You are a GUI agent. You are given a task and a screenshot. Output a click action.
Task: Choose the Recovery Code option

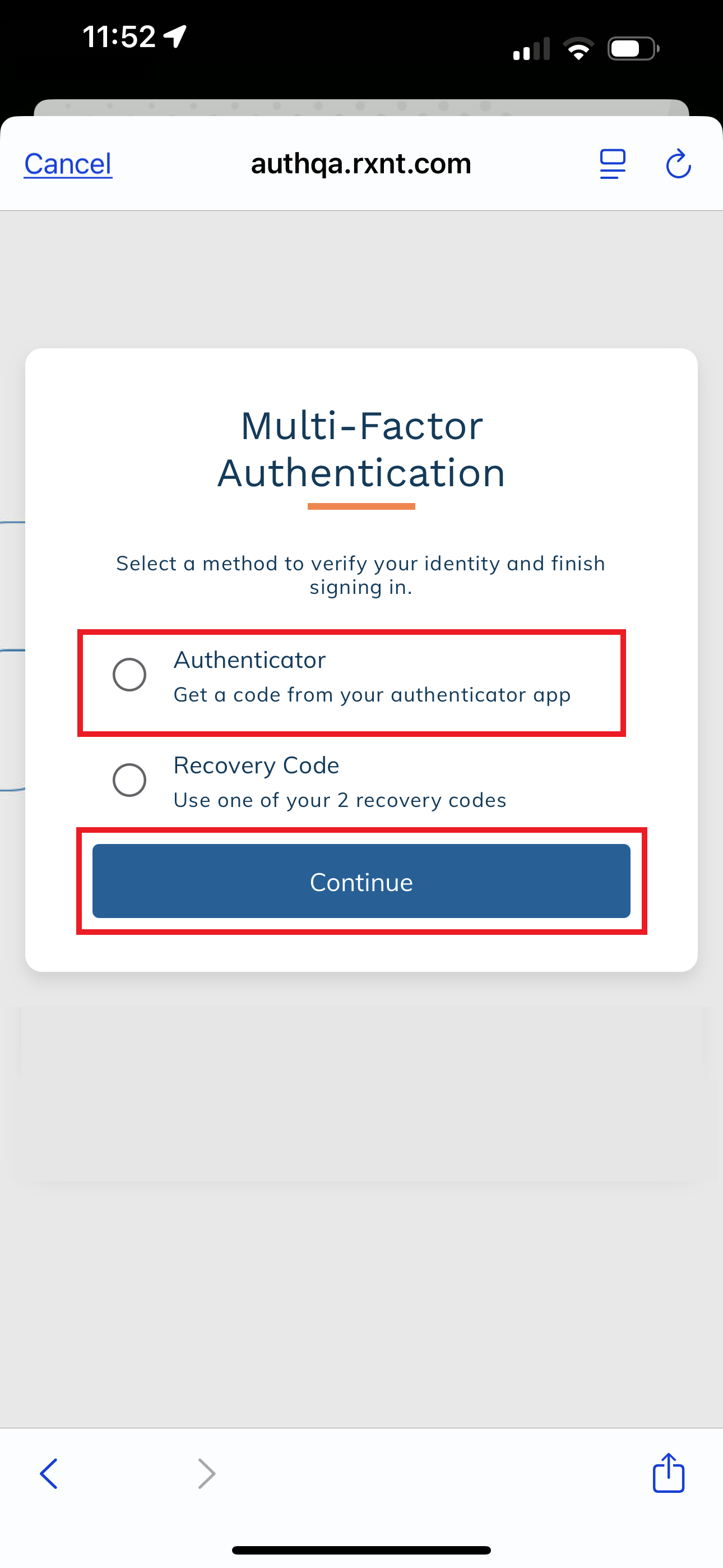point(129,780)
